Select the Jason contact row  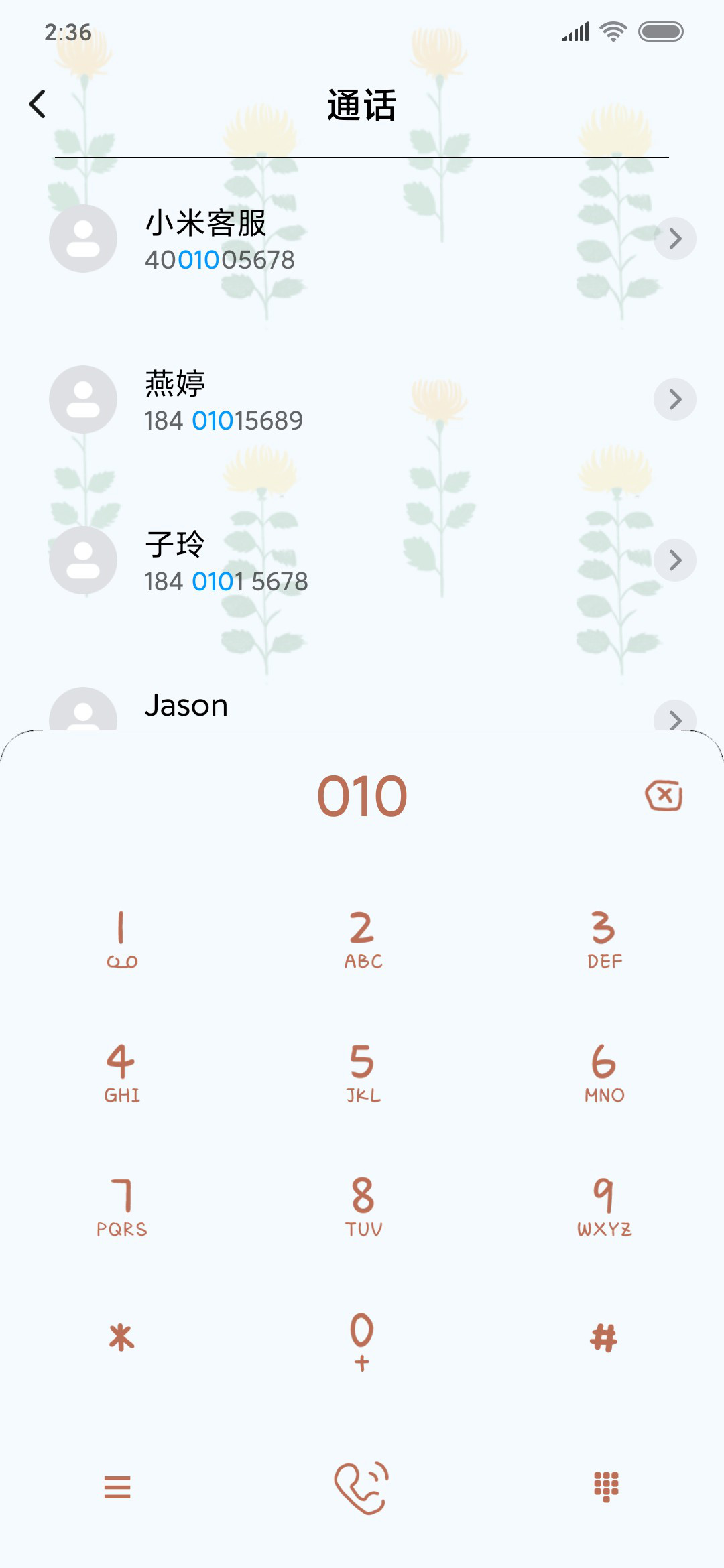tap(362, 709)
